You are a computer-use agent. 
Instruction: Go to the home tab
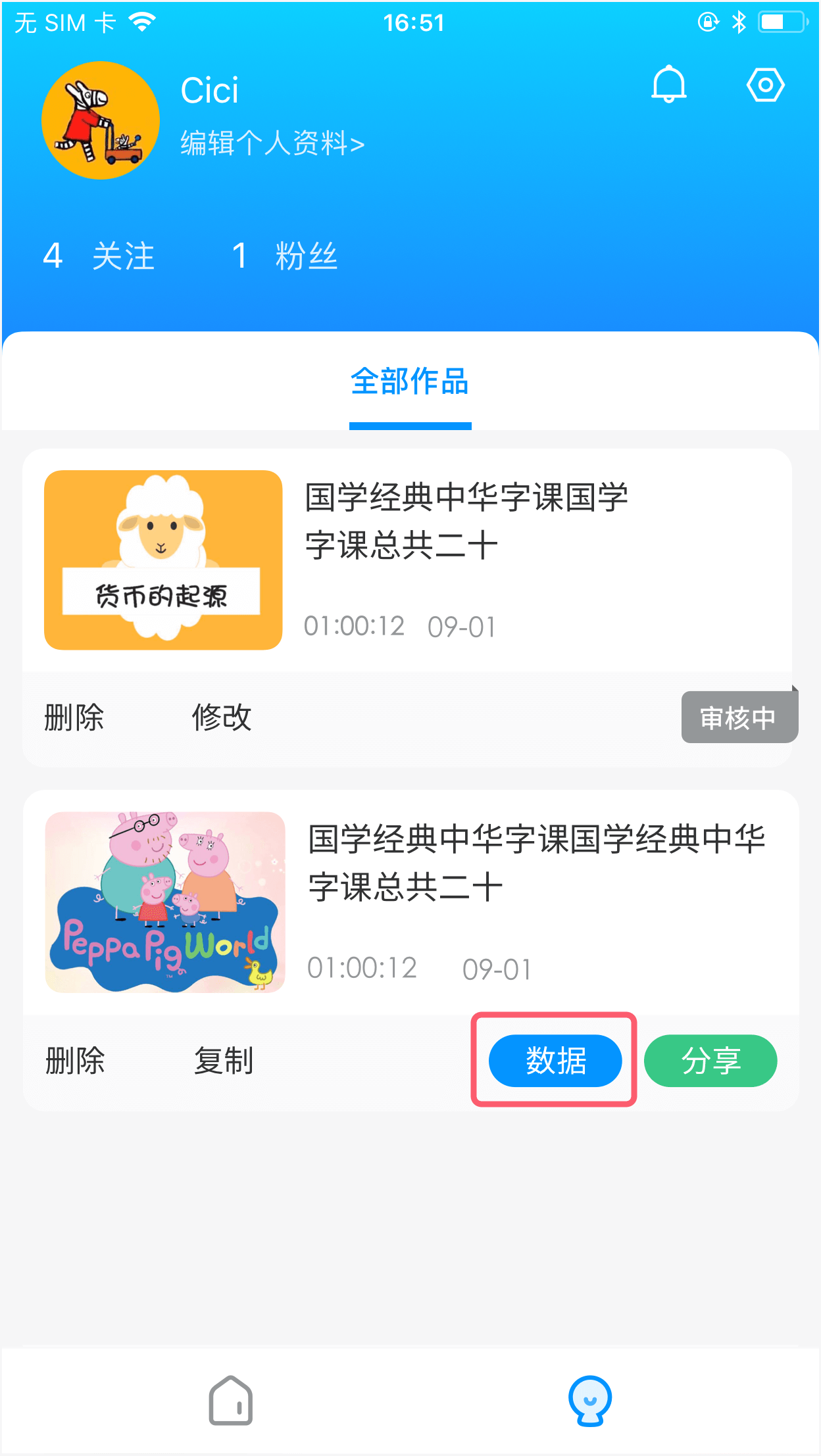(231, 1401)
